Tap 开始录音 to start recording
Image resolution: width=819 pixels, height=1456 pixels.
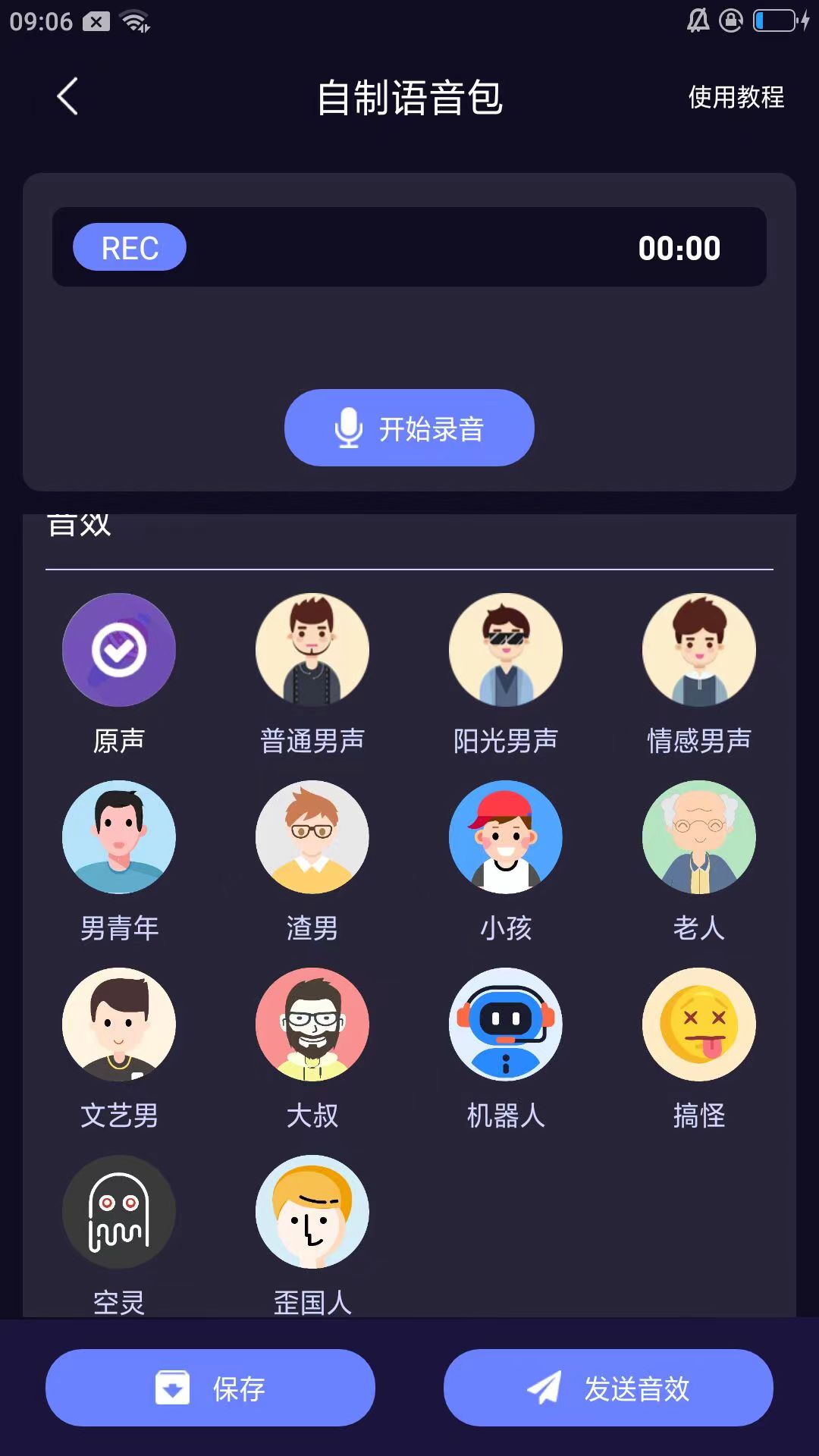409,428
